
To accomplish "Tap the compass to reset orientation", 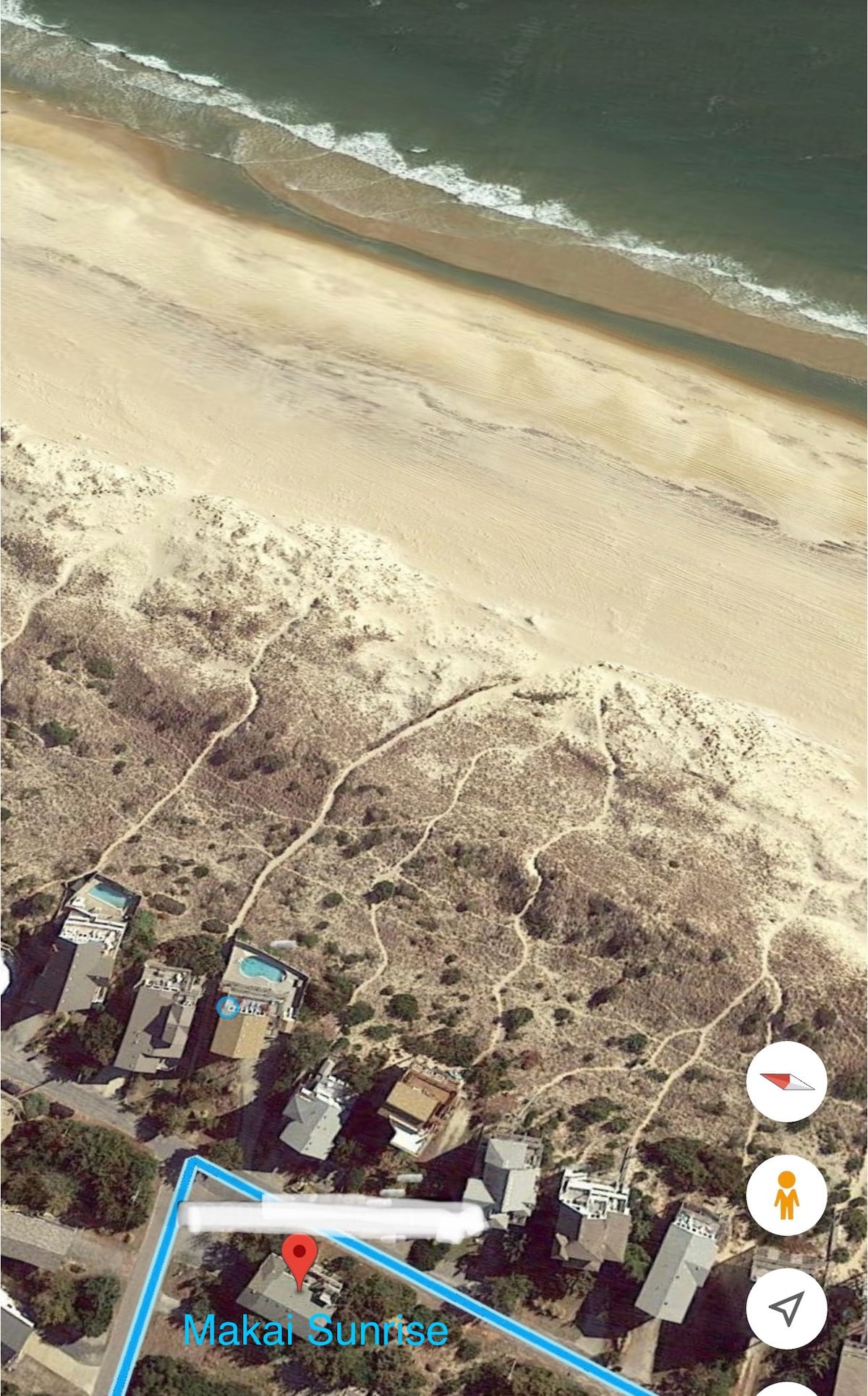I will click(x=786, y=1081).
